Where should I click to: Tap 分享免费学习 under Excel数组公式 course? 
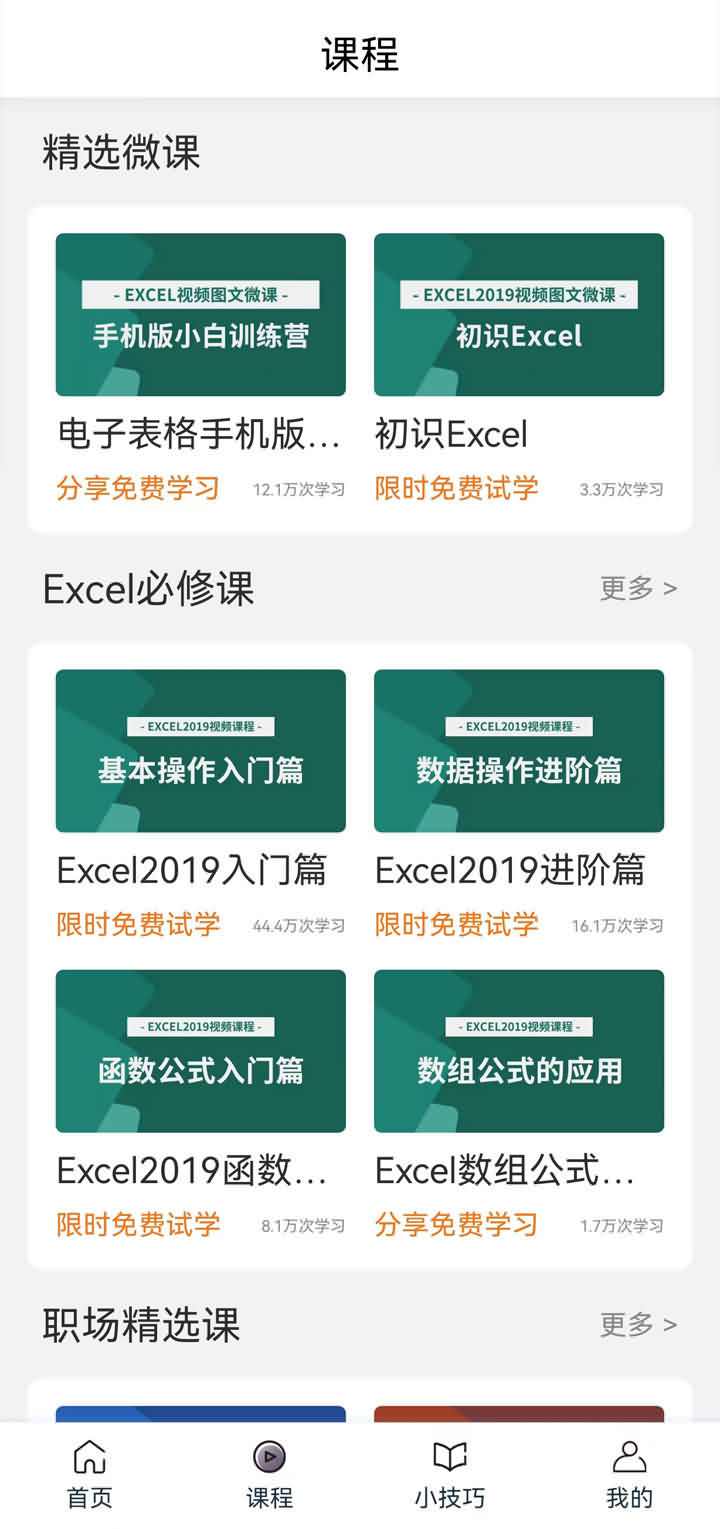(456, 1224)
